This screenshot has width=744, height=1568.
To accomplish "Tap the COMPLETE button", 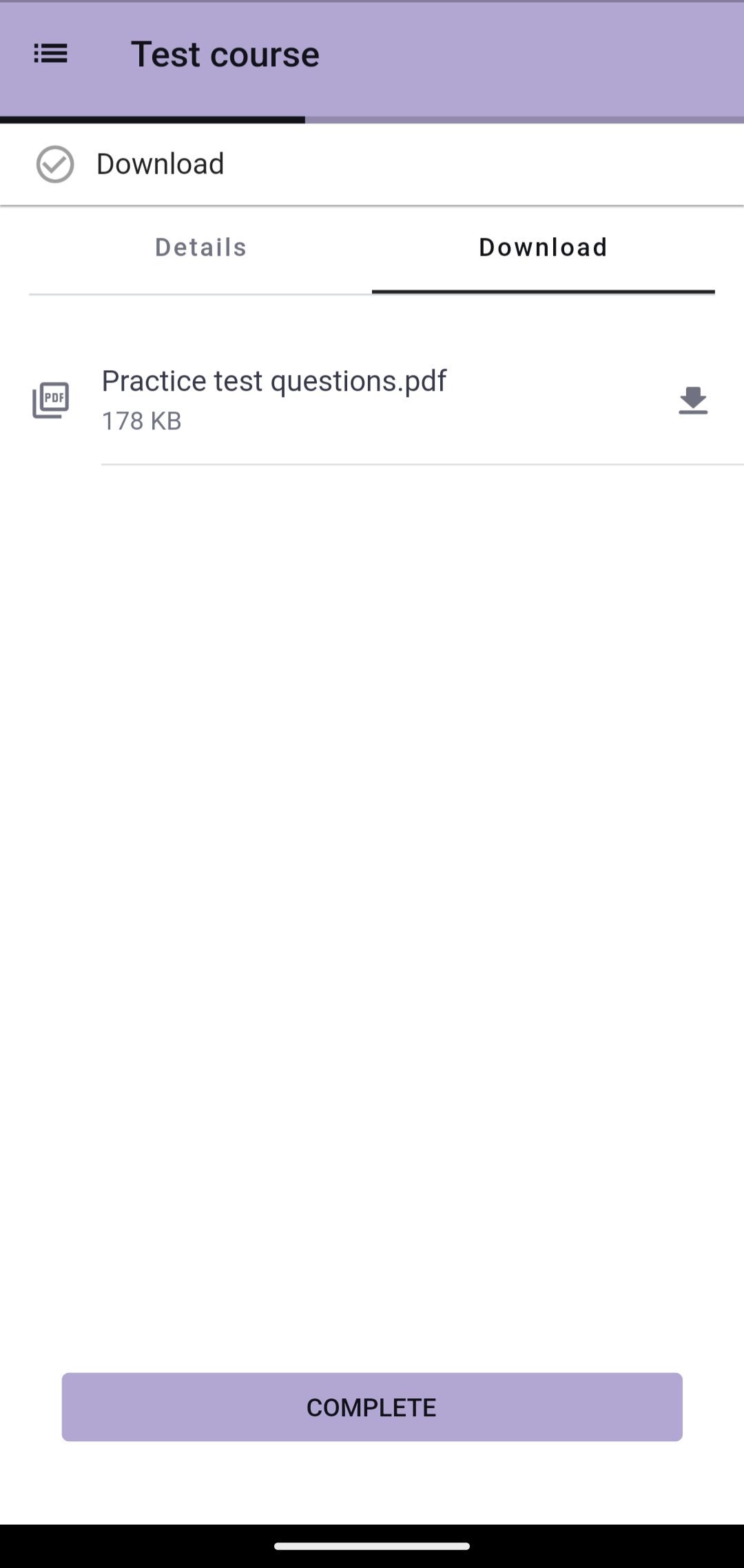I will click(x=372, y=1407).
